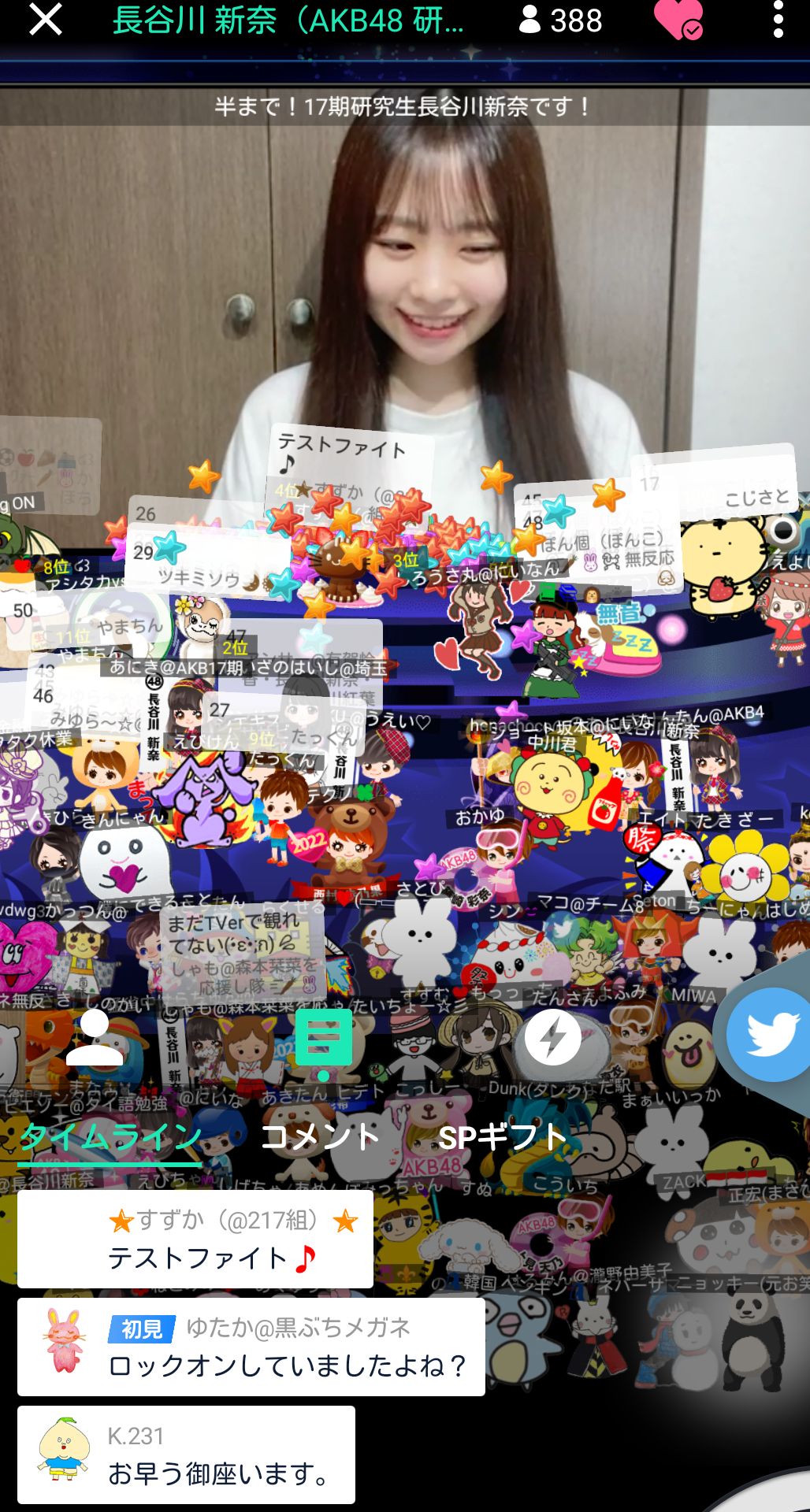This screenshot has height=1512, width=810.
Task: Close the live stream with X
Action: click(x=45, y=20)
